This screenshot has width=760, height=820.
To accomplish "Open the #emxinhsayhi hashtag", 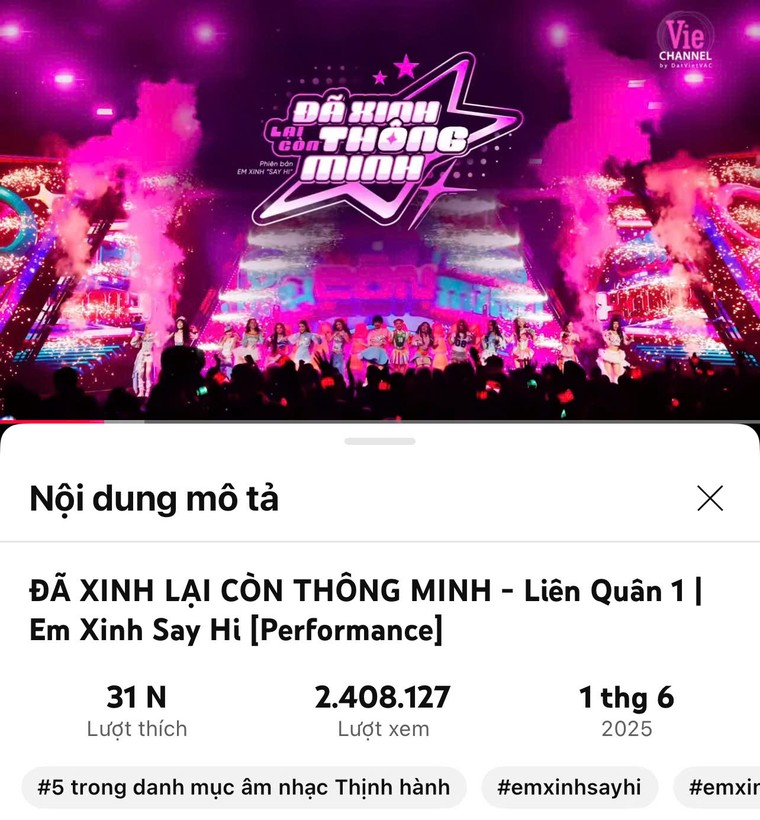I will click(570, 788).
